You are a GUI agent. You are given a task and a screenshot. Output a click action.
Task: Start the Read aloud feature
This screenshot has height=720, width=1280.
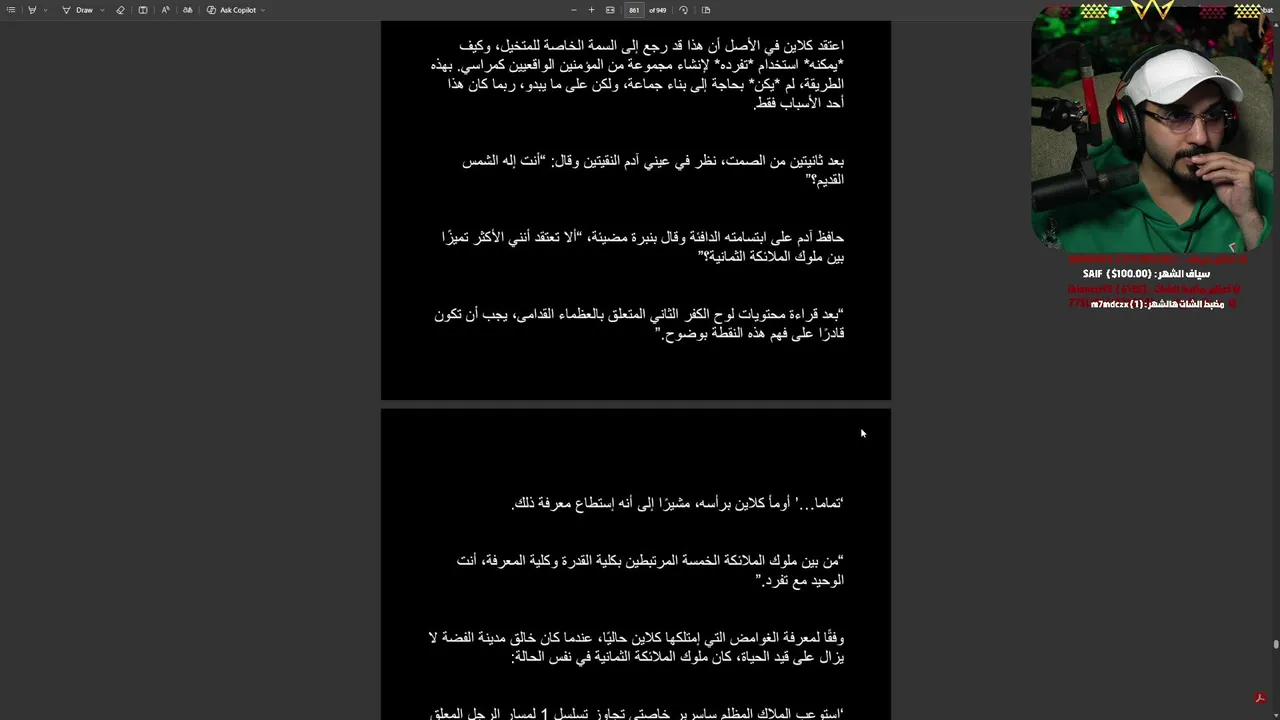[165, 10]
